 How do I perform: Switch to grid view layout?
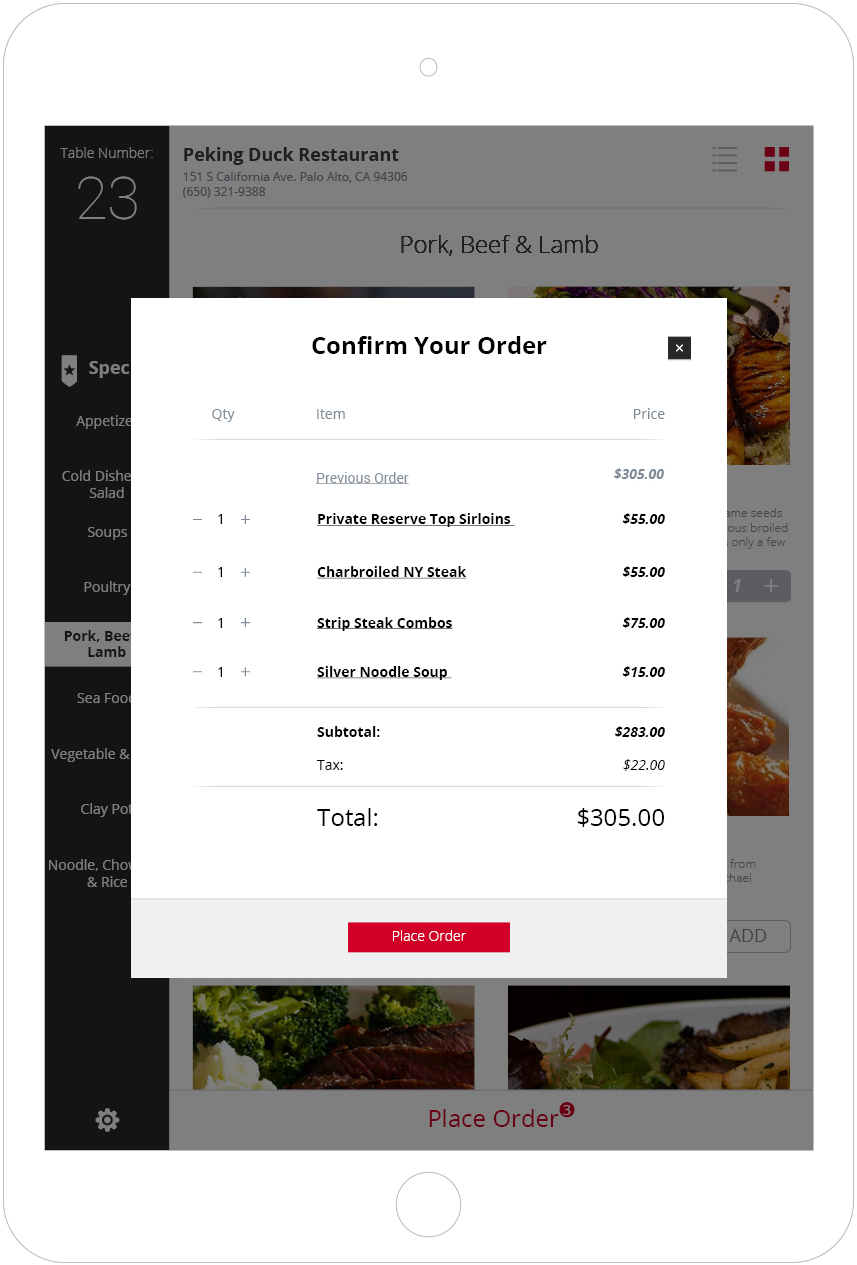(x=776, y=159)
